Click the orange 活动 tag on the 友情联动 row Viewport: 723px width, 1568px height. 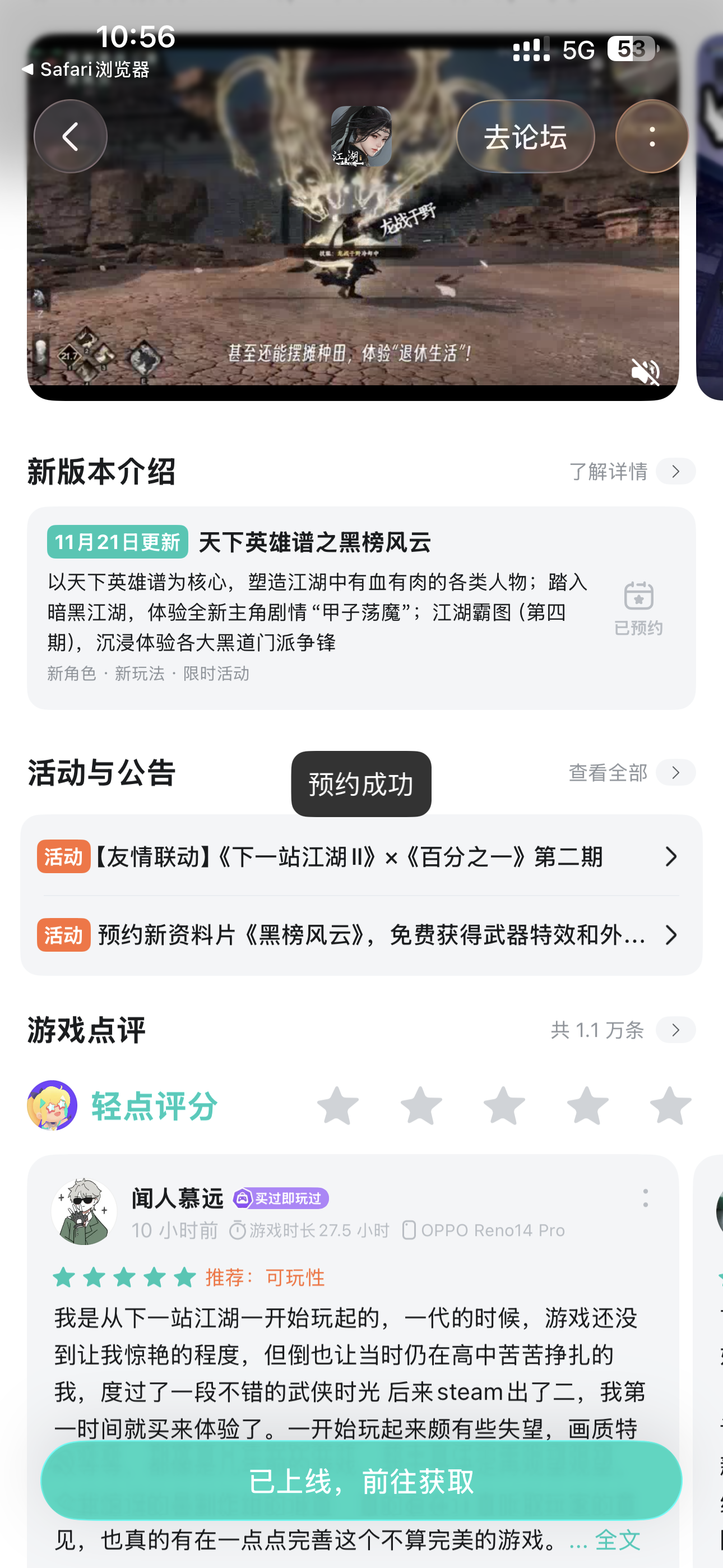[x=63, y=857]
